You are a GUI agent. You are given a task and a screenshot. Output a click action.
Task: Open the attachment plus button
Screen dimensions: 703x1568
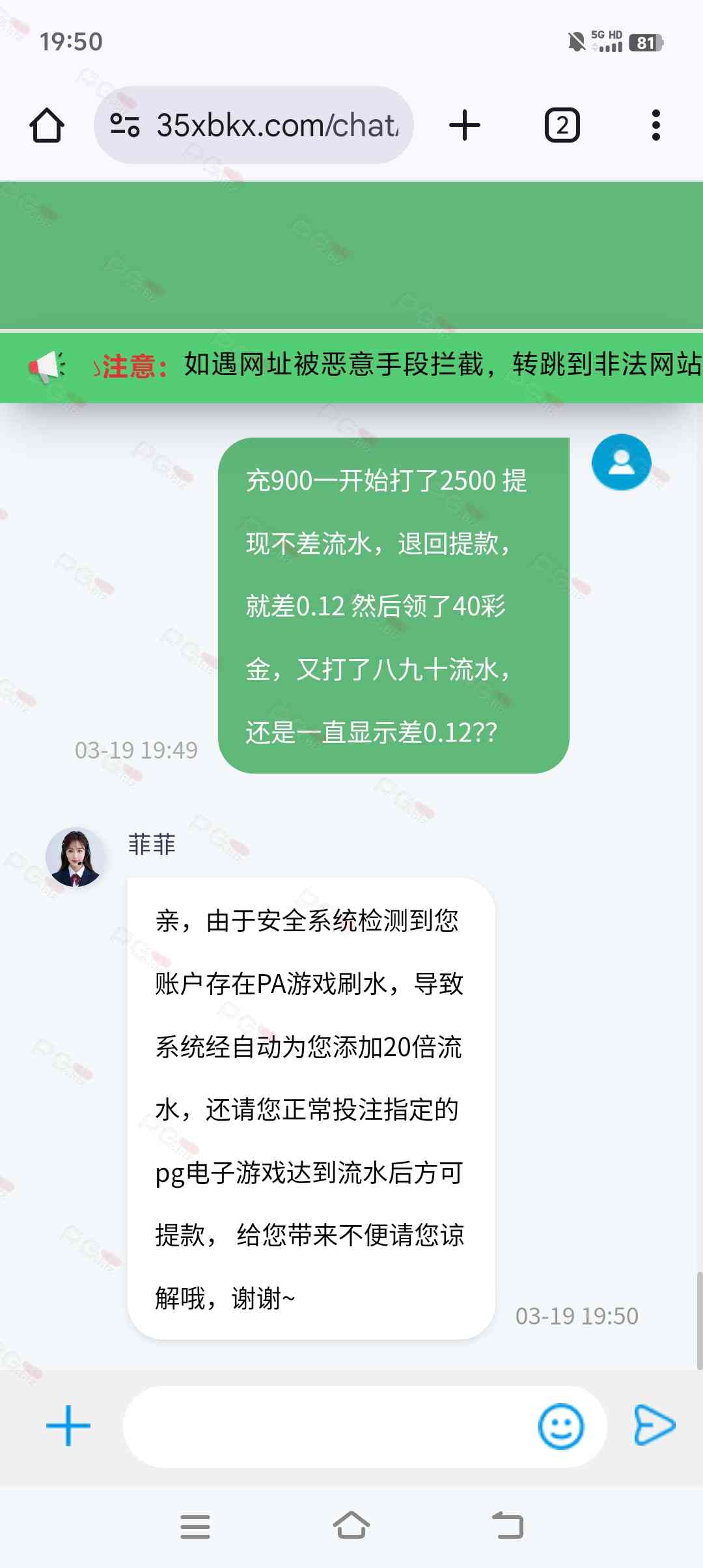tap(68, 1426)
